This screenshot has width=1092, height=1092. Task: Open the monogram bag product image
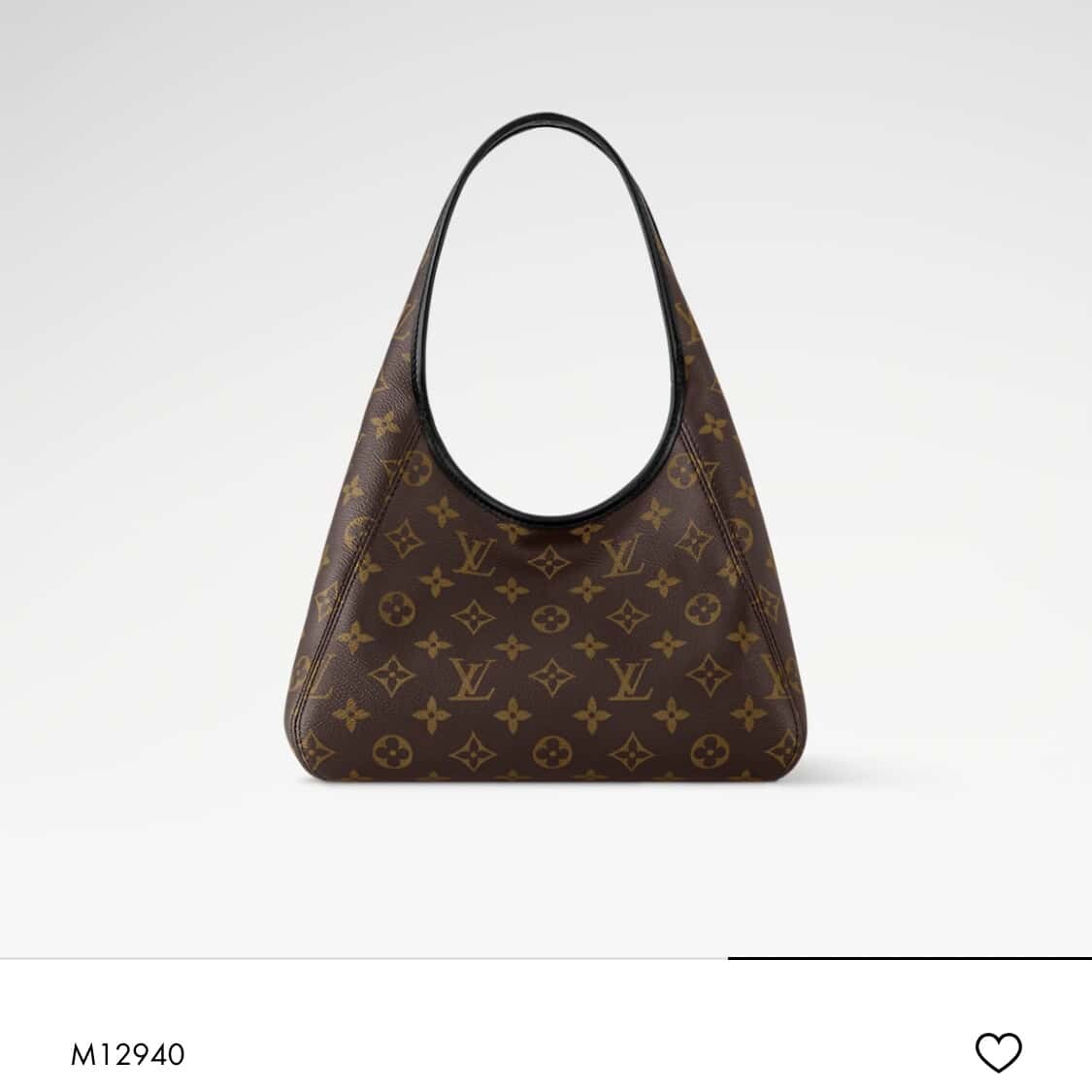tap(546, 621)
